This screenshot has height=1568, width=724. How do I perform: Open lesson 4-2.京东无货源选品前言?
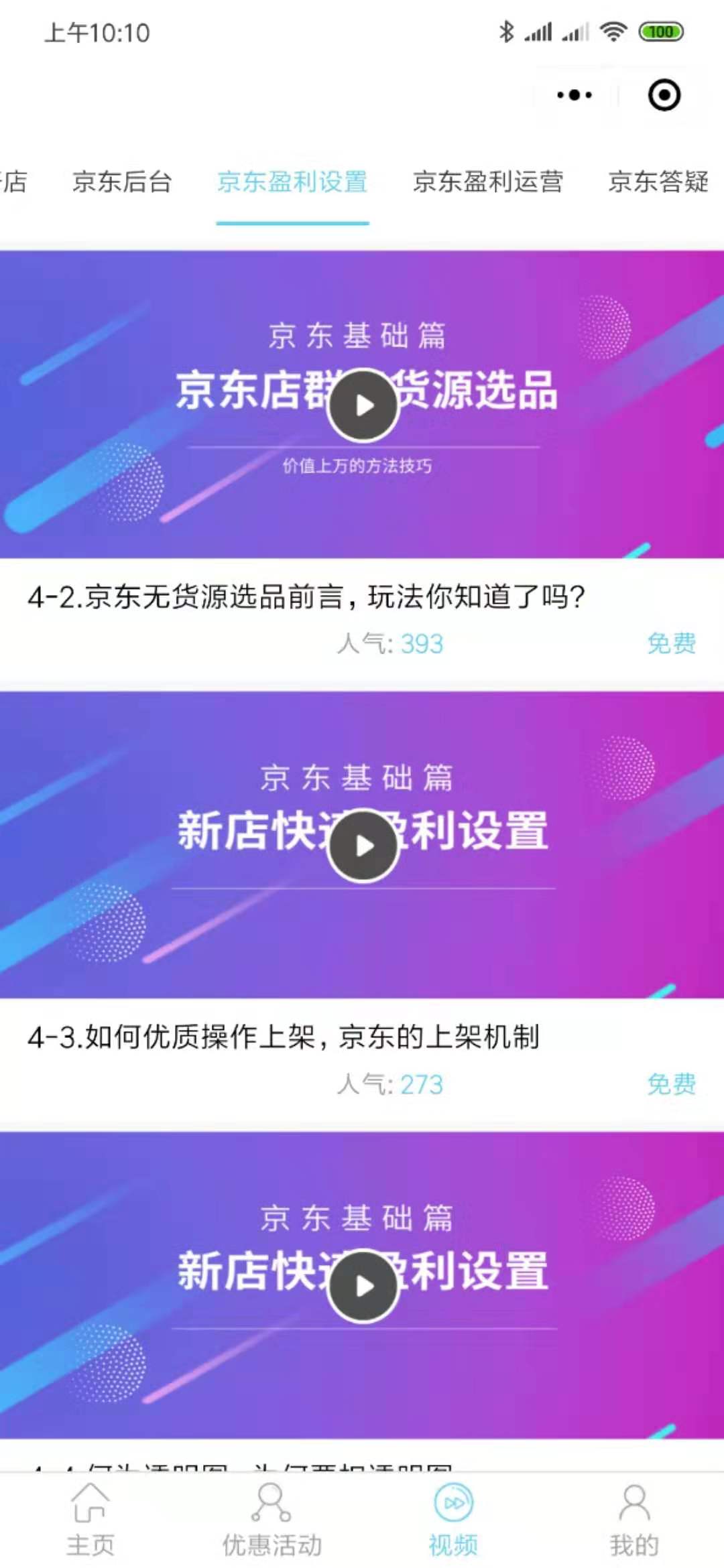306,596
